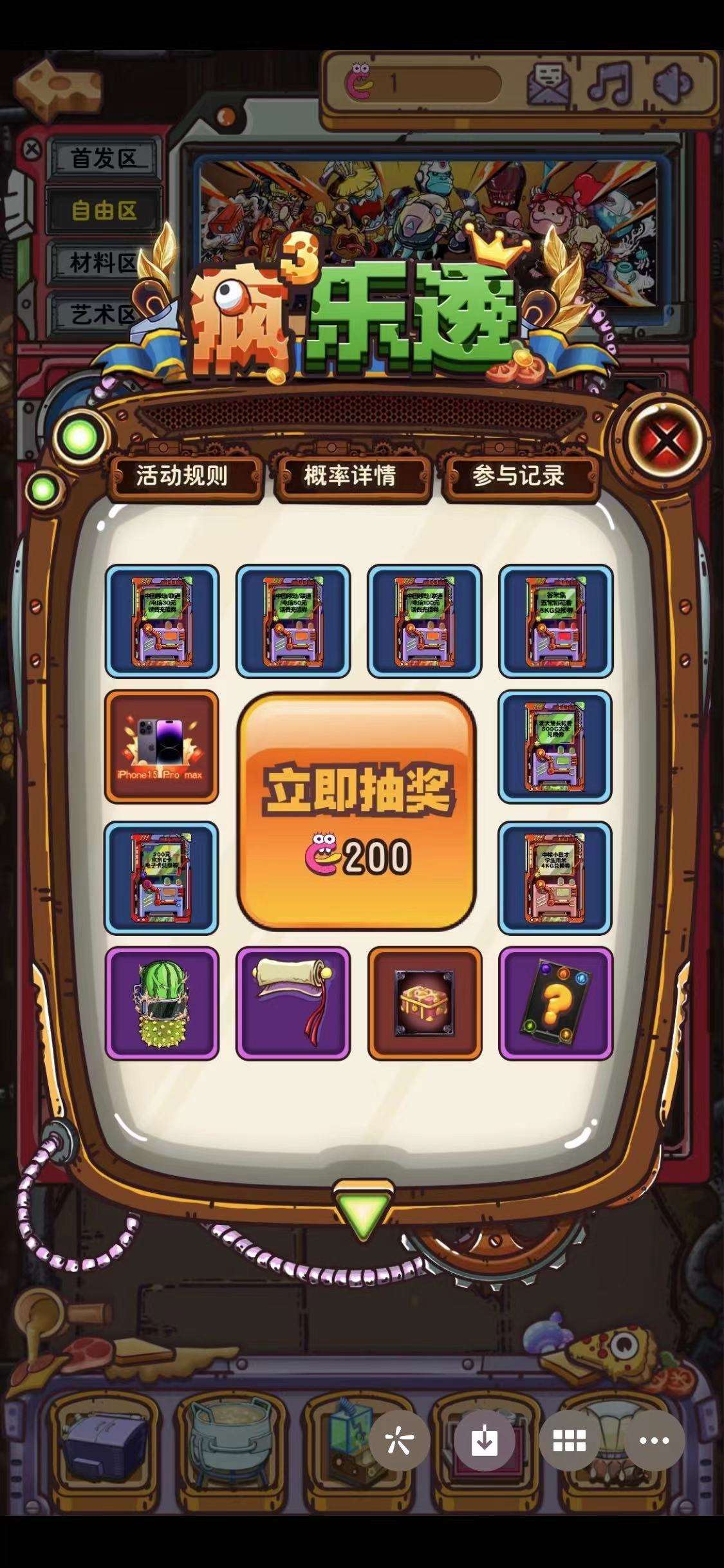
Task: Select the iPhone 15 Pro max prize tile
Action: click(161, 747)
